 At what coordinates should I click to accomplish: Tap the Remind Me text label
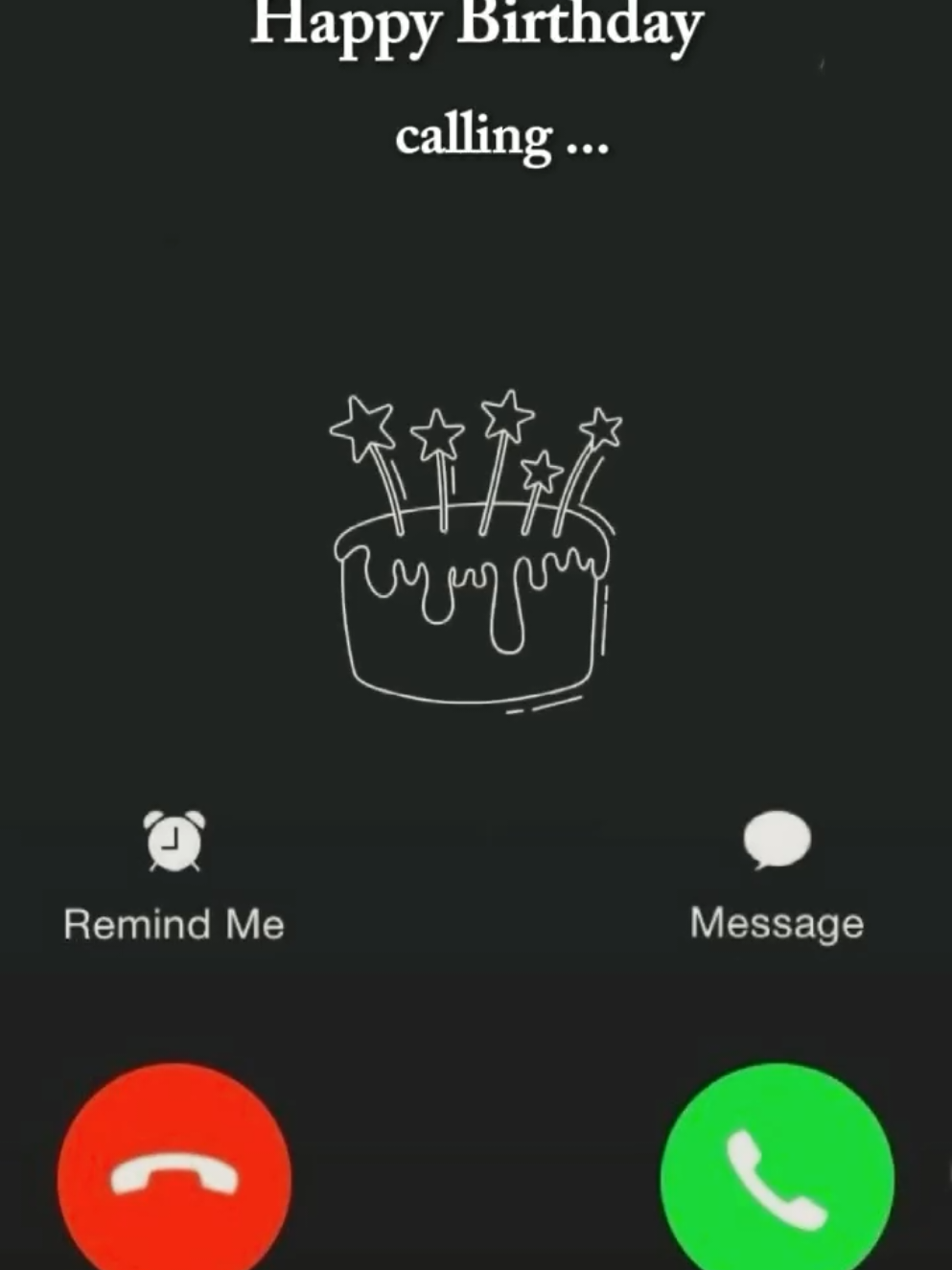174,923
